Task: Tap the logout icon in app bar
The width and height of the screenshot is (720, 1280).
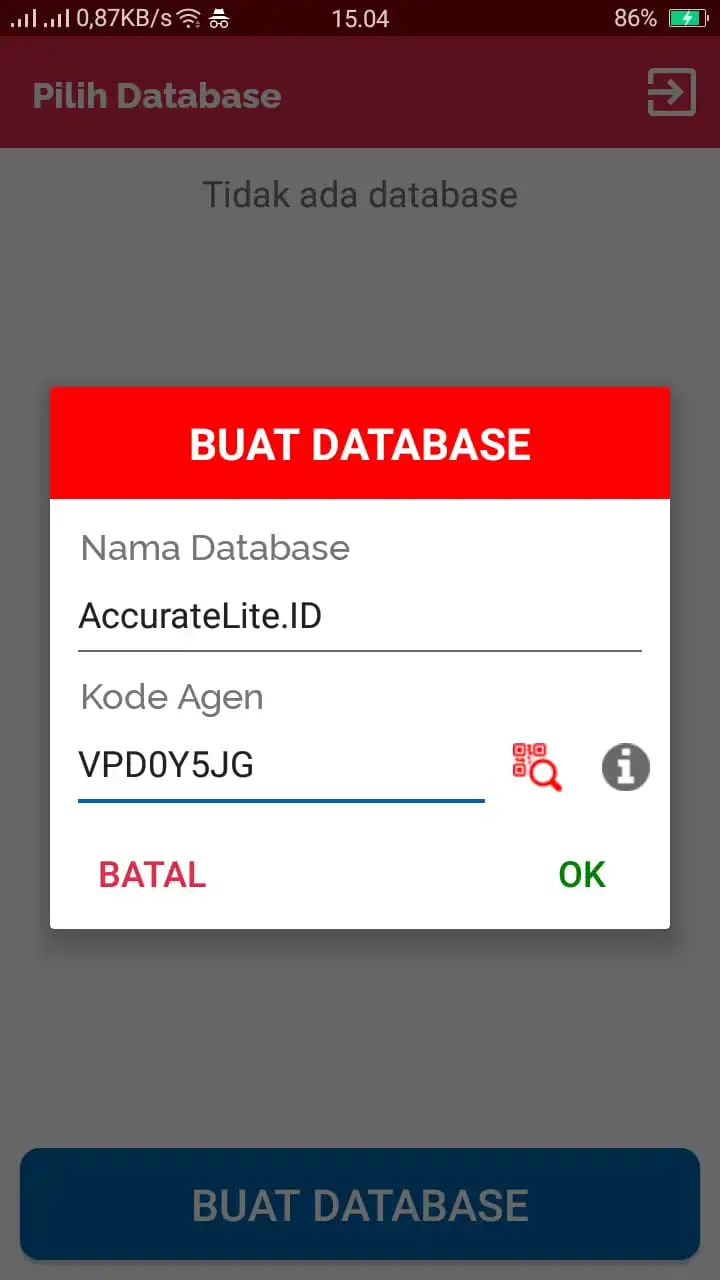Action: pyautogui.click(x=671, y=93)
